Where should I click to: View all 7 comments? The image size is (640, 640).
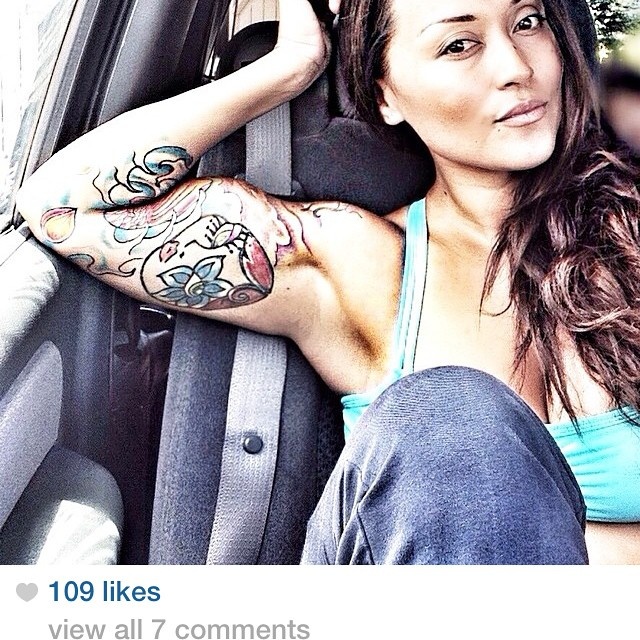click(x=179, y=629)
